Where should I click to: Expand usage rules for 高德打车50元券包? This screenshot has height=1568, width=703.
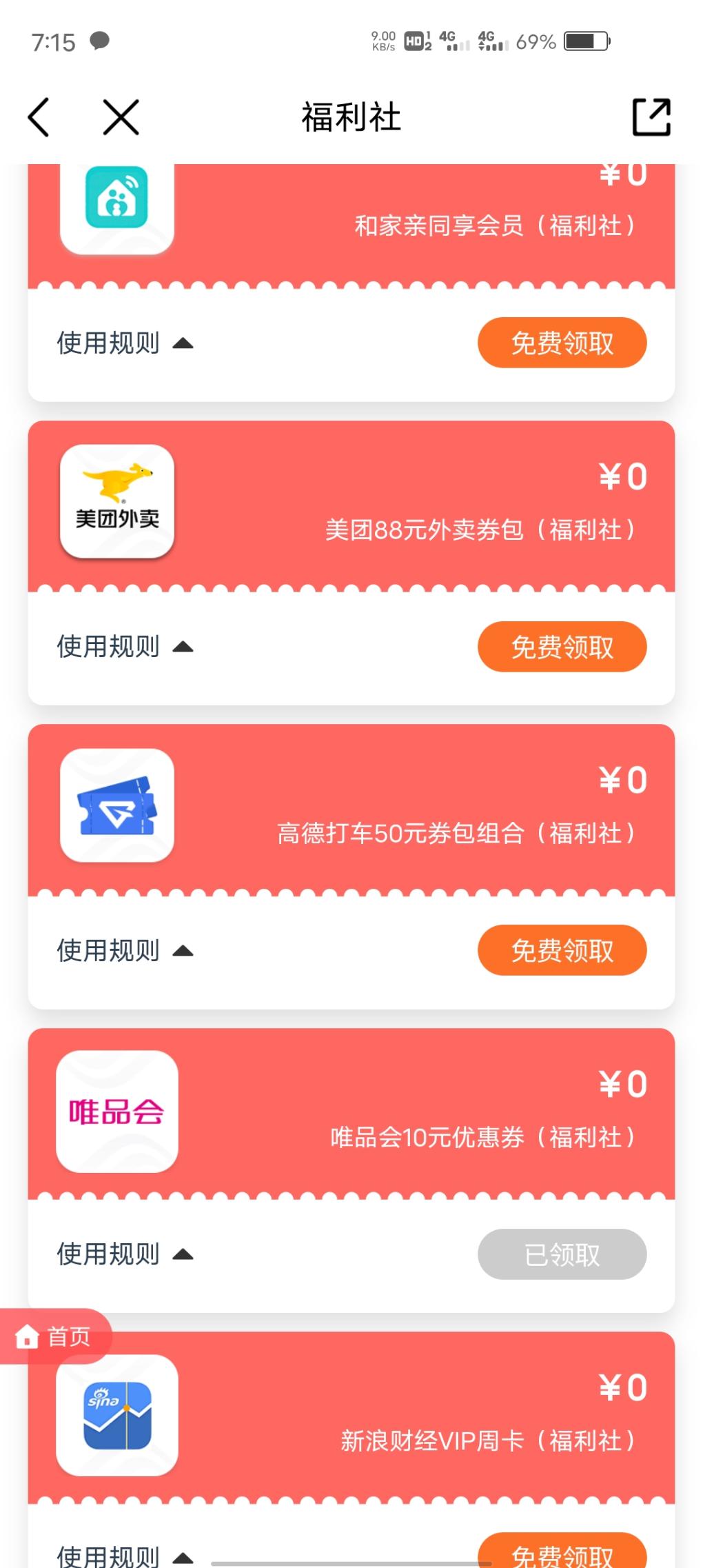point(125,950)
